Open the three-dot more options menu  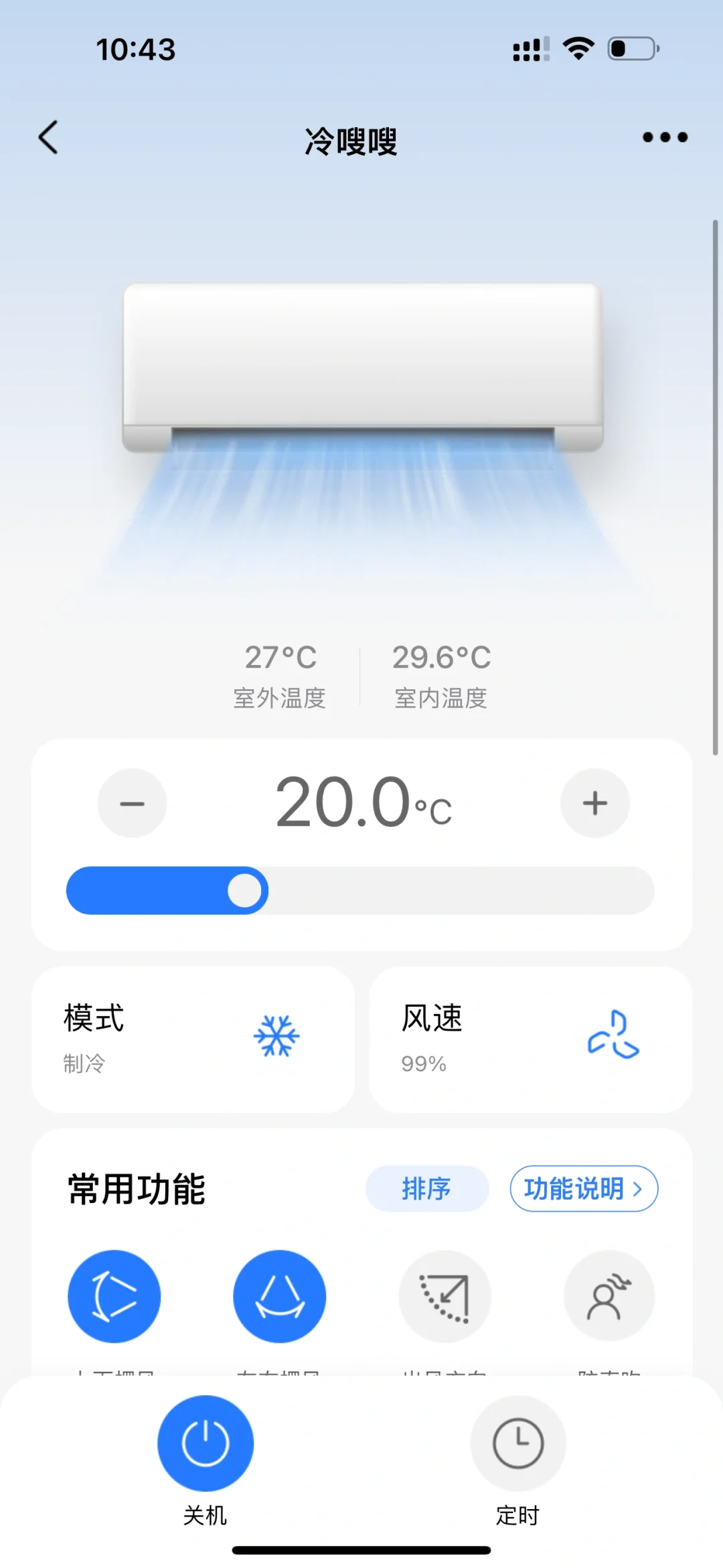(664, 137)
